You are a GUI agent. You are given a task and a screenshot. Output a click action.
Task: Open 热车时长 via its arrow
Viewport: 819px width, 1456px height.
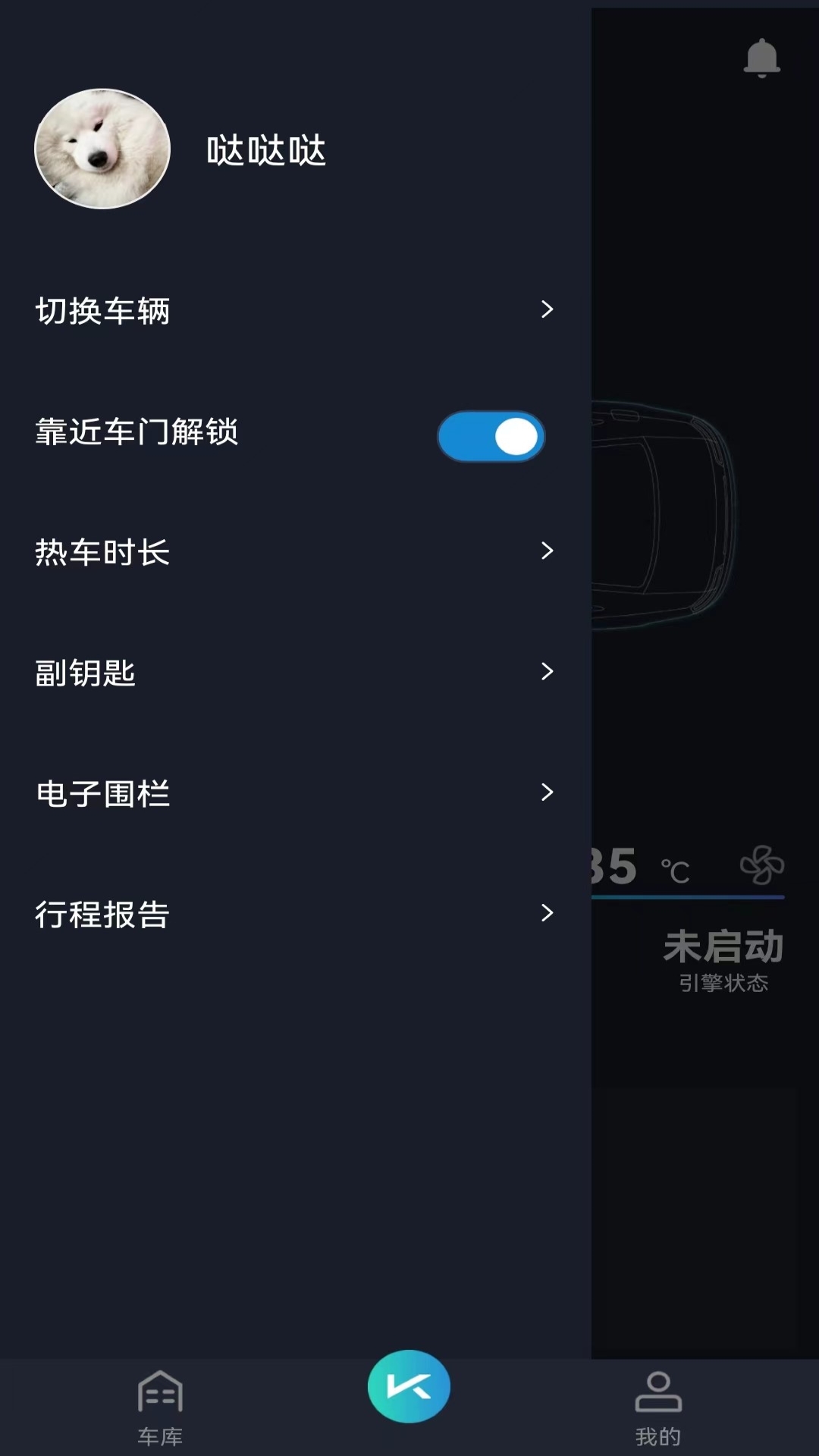(548, 551)
